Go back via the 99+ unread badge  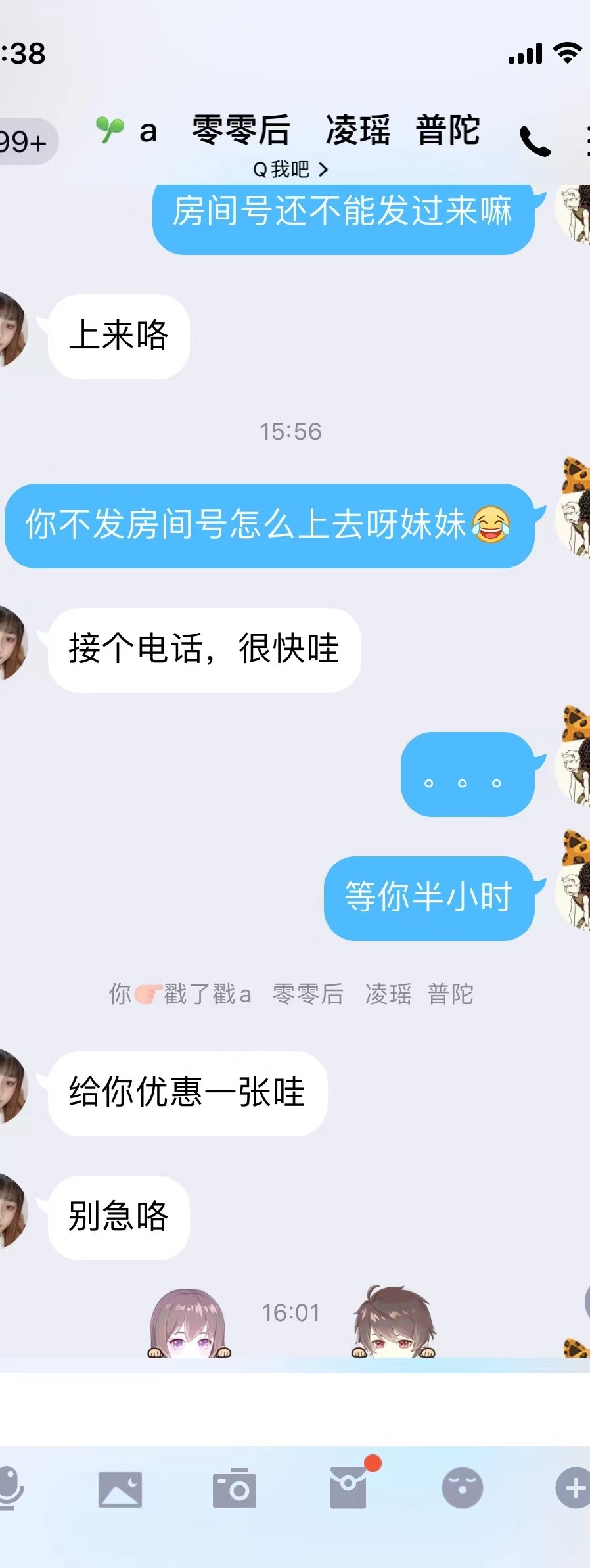coord(26,141)
